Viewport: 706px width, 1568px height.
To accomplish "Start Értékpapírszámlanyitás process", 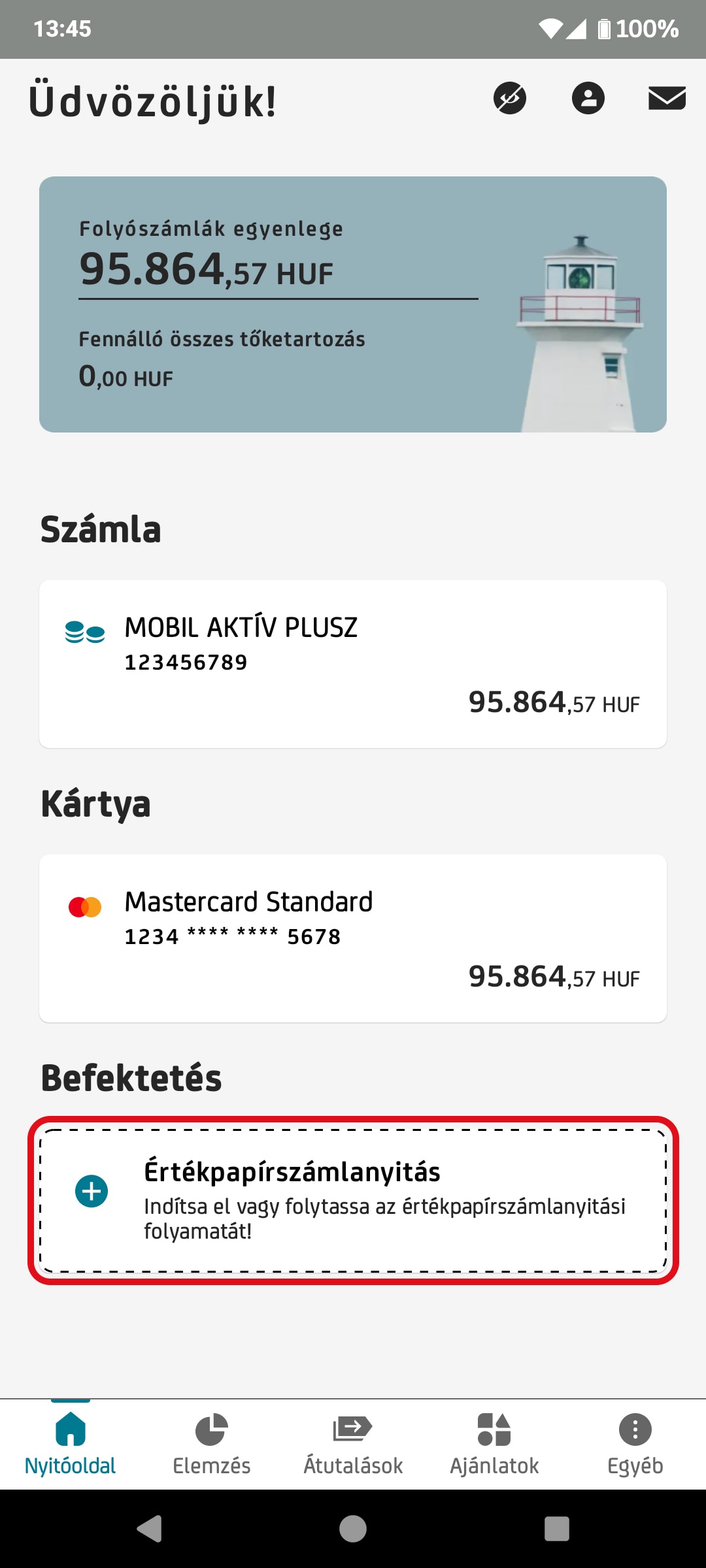I will point(353,1201).
